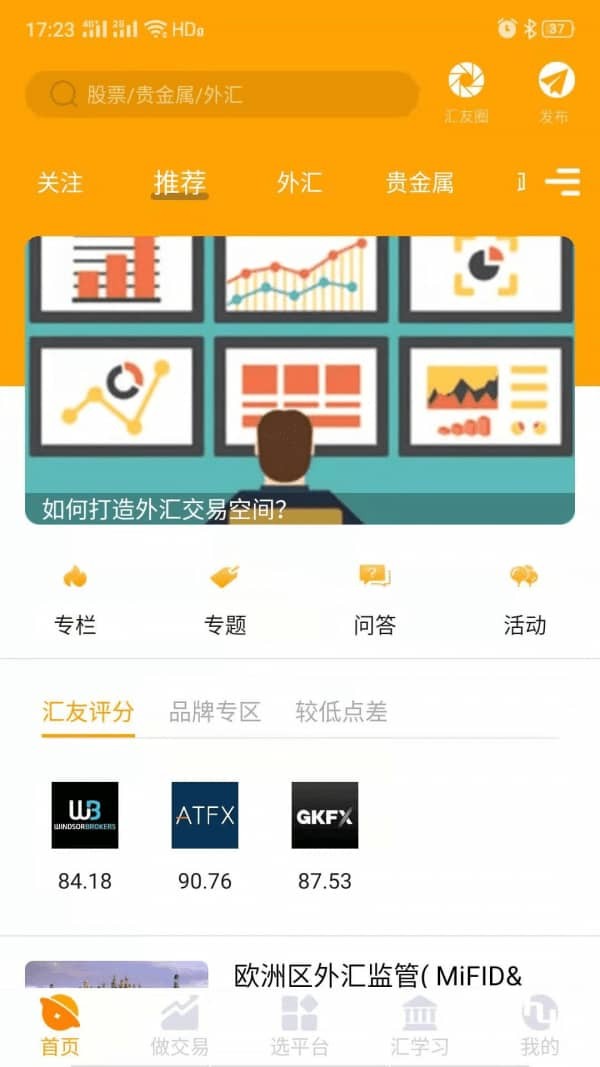Open the ATFX broker tile
Viewport: 600px width, 1067px height.
tap(205, 816)
